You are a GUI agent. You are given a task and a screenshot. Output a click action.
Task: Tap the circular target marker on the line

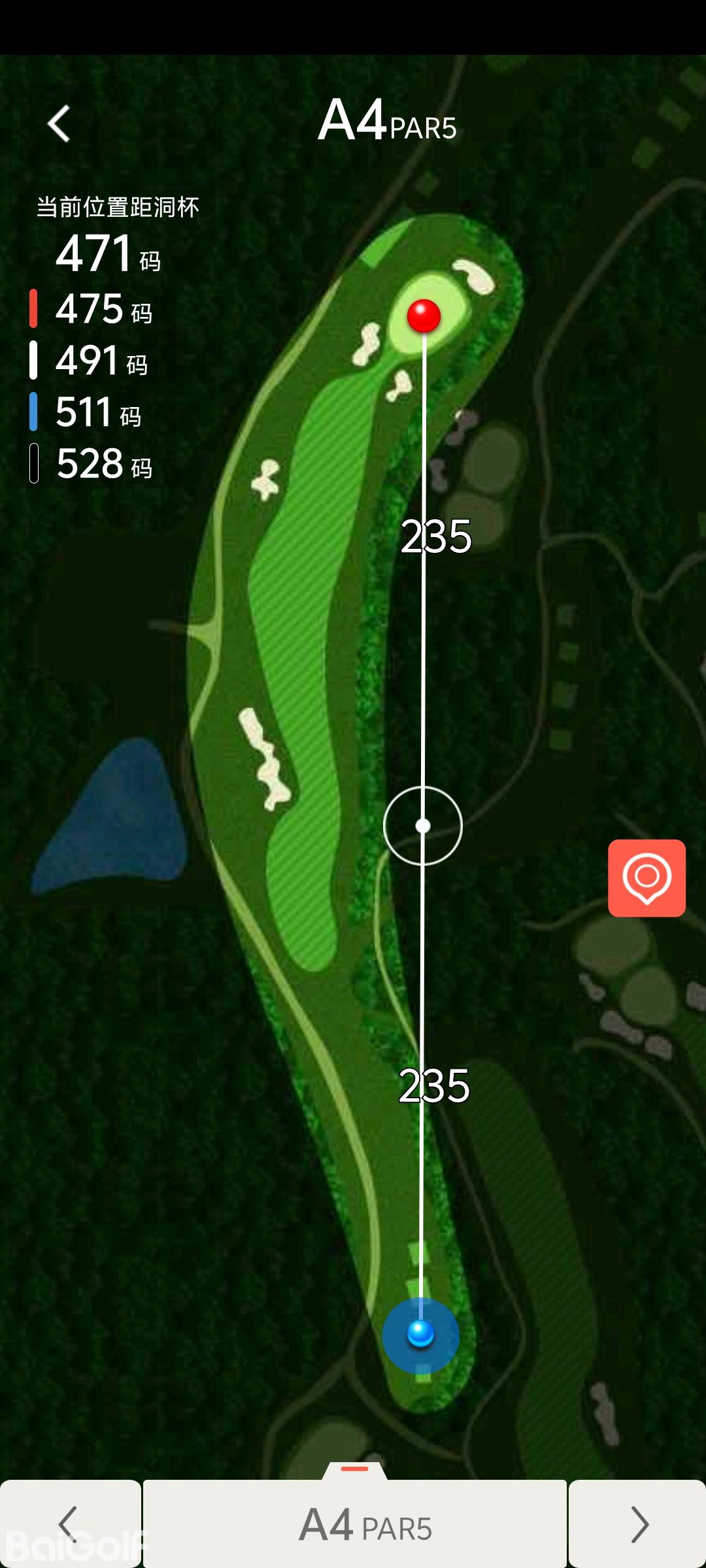[x=423, y=826]
